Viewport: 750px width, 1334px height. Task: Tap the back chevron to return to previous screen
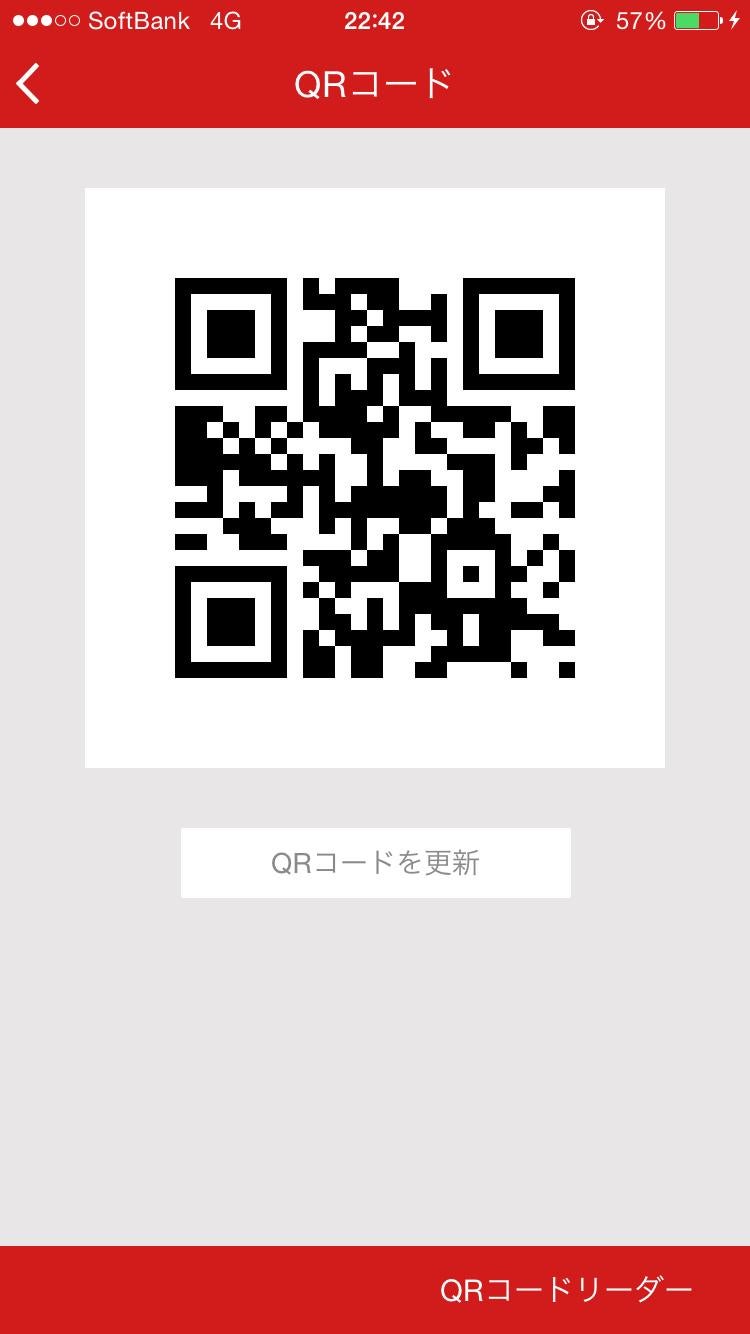coord(28,84)
